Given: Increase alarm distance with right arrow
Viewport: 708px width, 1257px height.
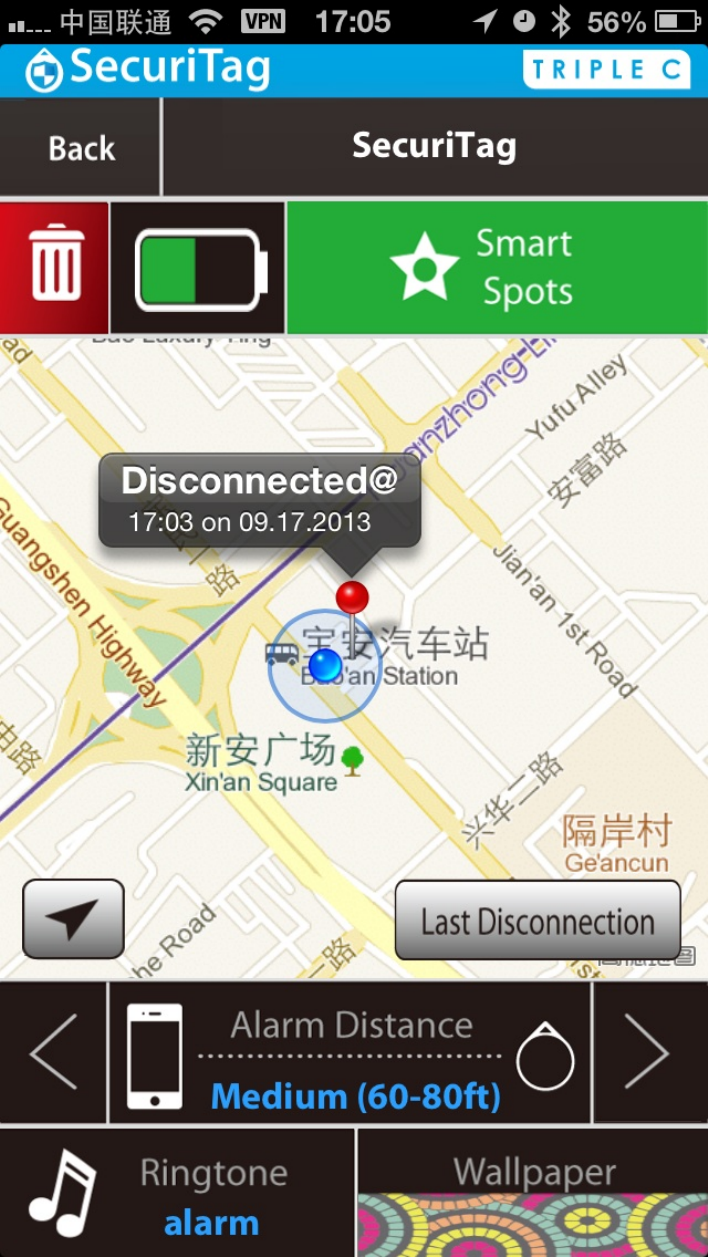Looking at the screenshot, I should point(649,1052).
